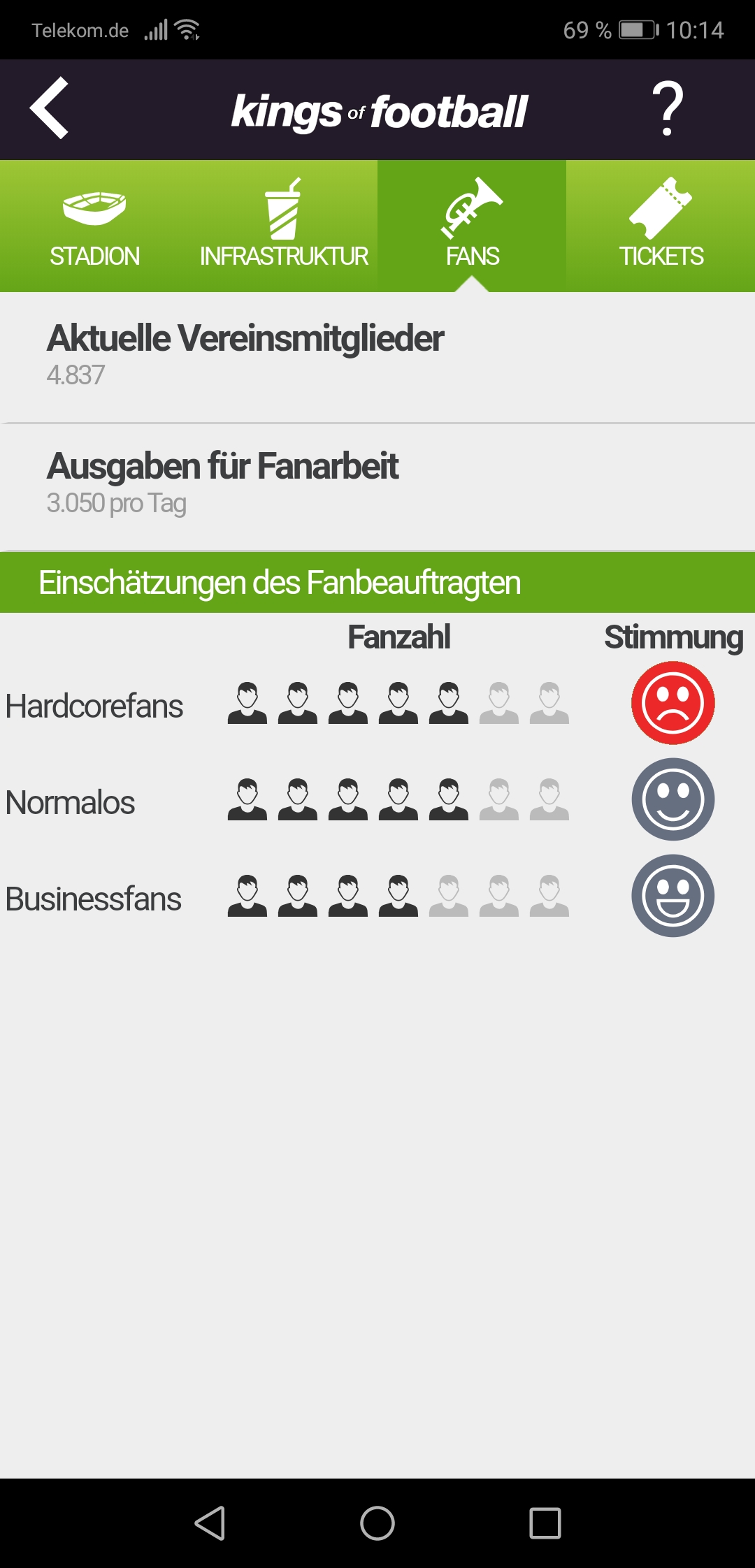This screenshot has height=1568, width=755.
Task: Open the help question mark
Action: [667, 108]
